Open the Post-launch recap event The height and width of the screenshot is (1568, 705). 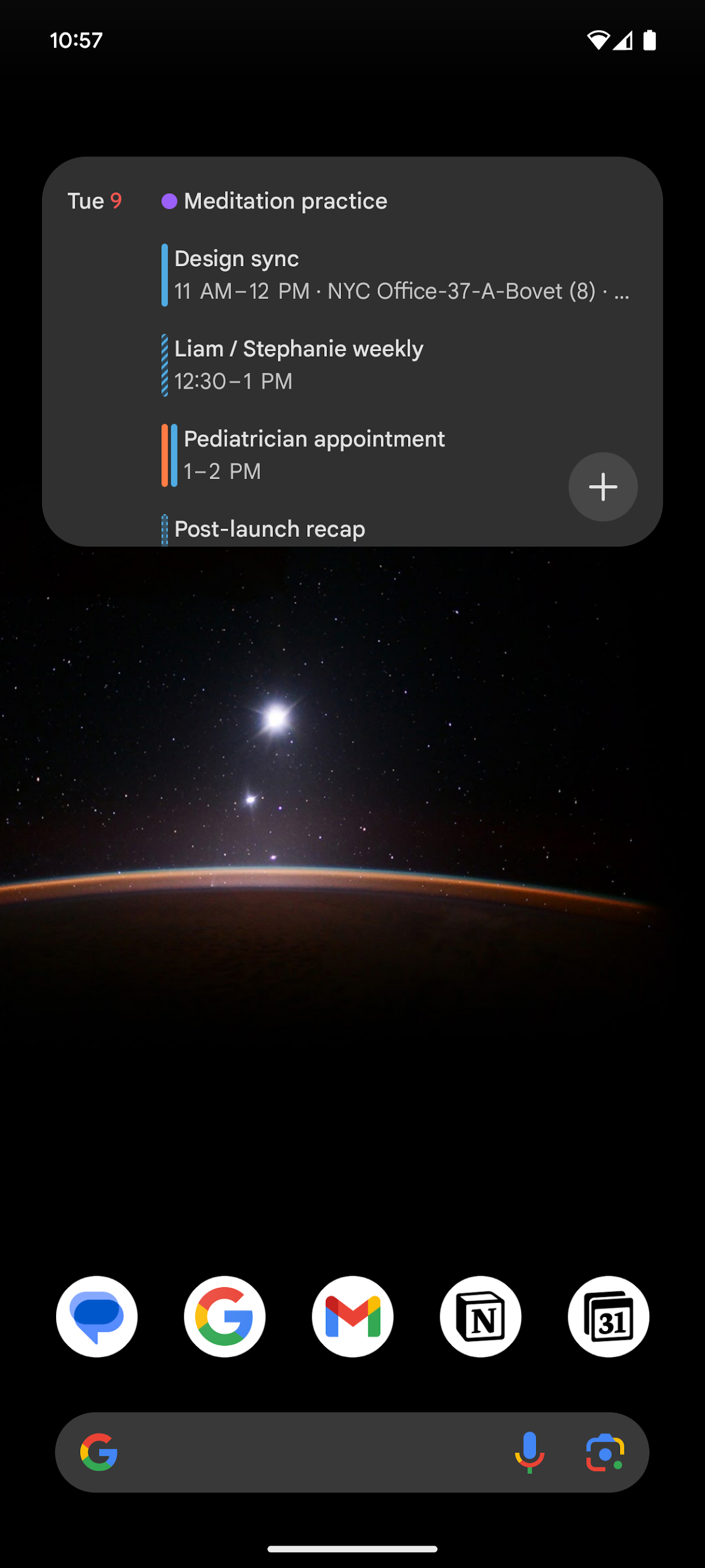tap(269, 529)
